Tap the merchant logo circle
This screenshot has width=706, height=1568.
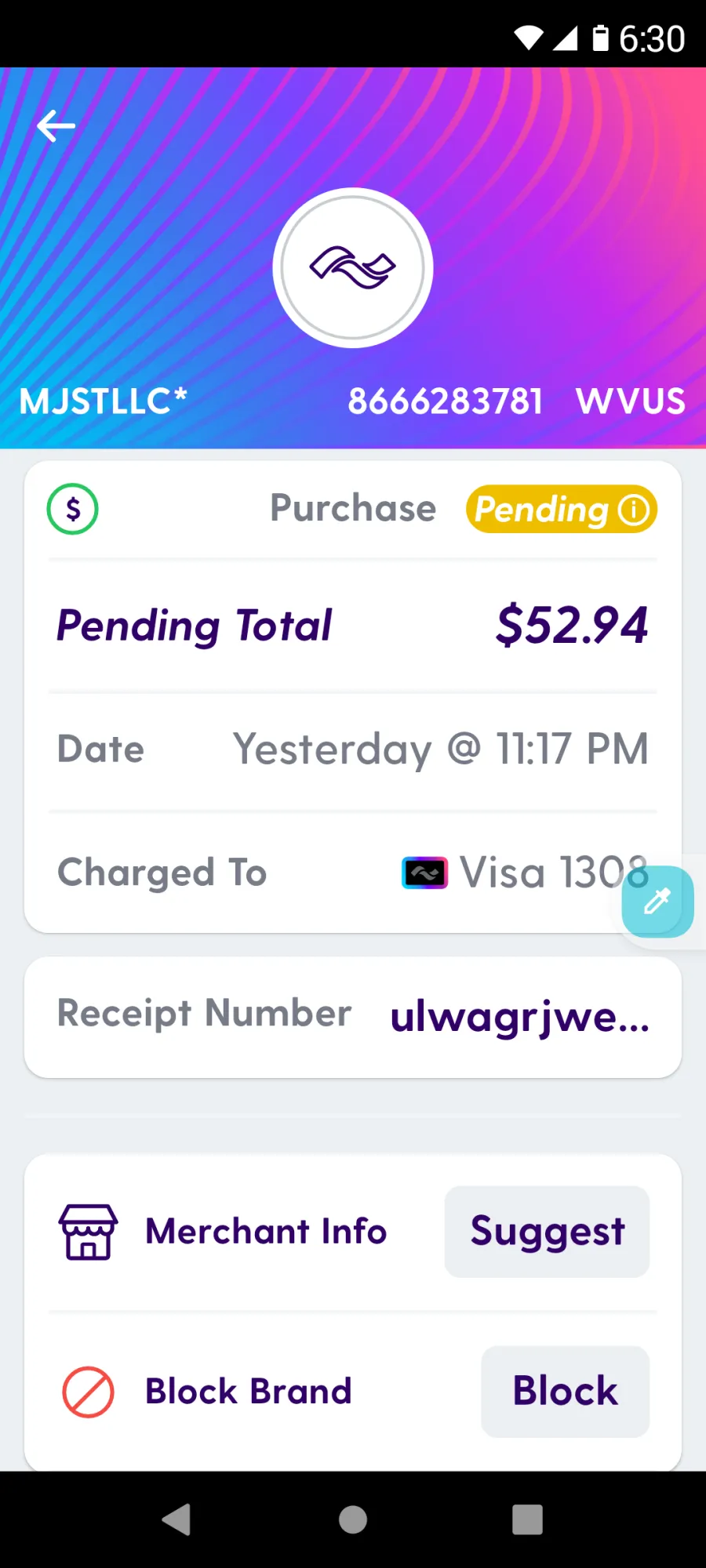353,267
